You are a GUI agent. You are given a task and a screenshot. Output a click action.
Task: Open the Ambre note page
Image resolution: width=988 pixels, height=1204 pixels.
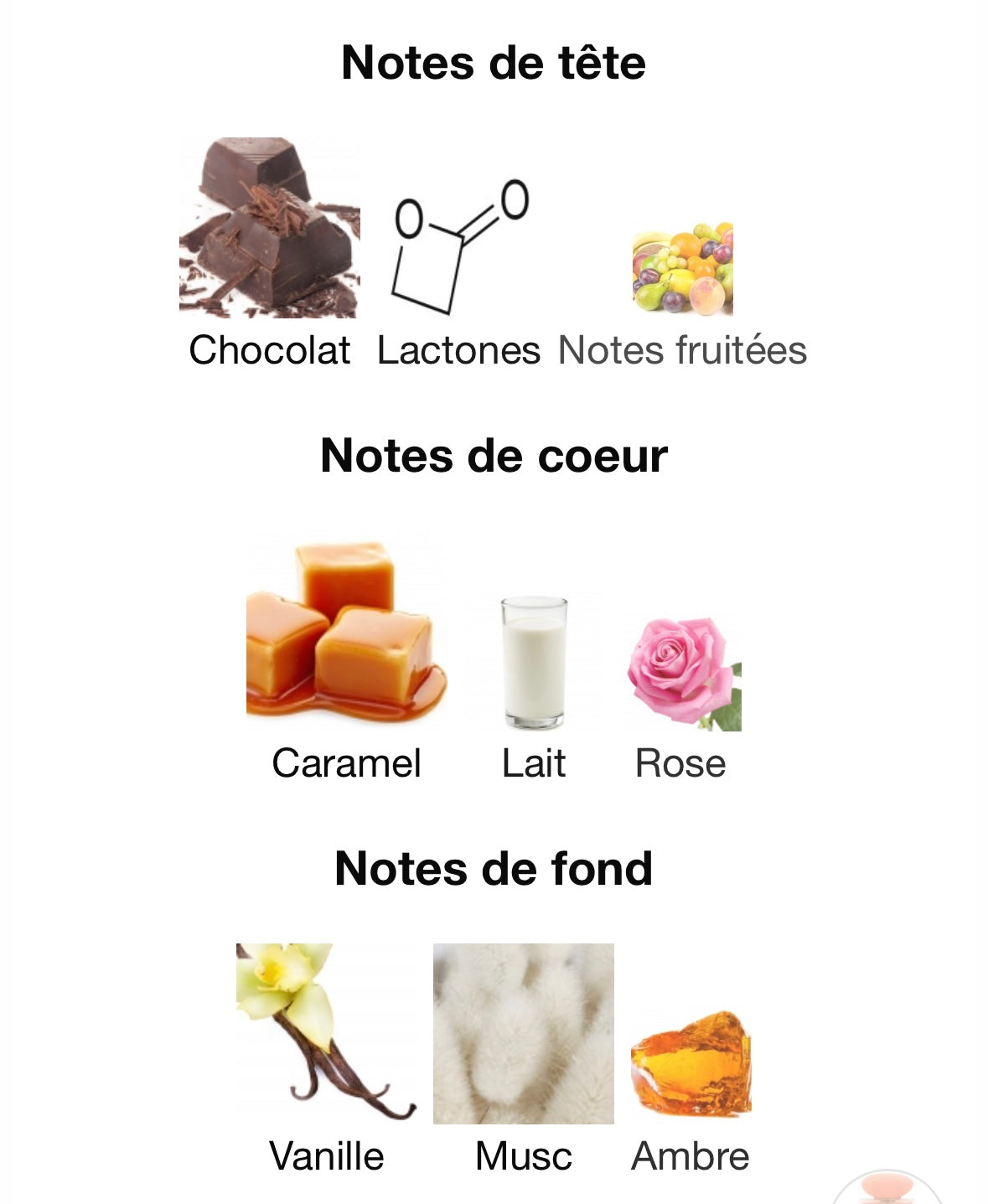tap(691, 1063)
